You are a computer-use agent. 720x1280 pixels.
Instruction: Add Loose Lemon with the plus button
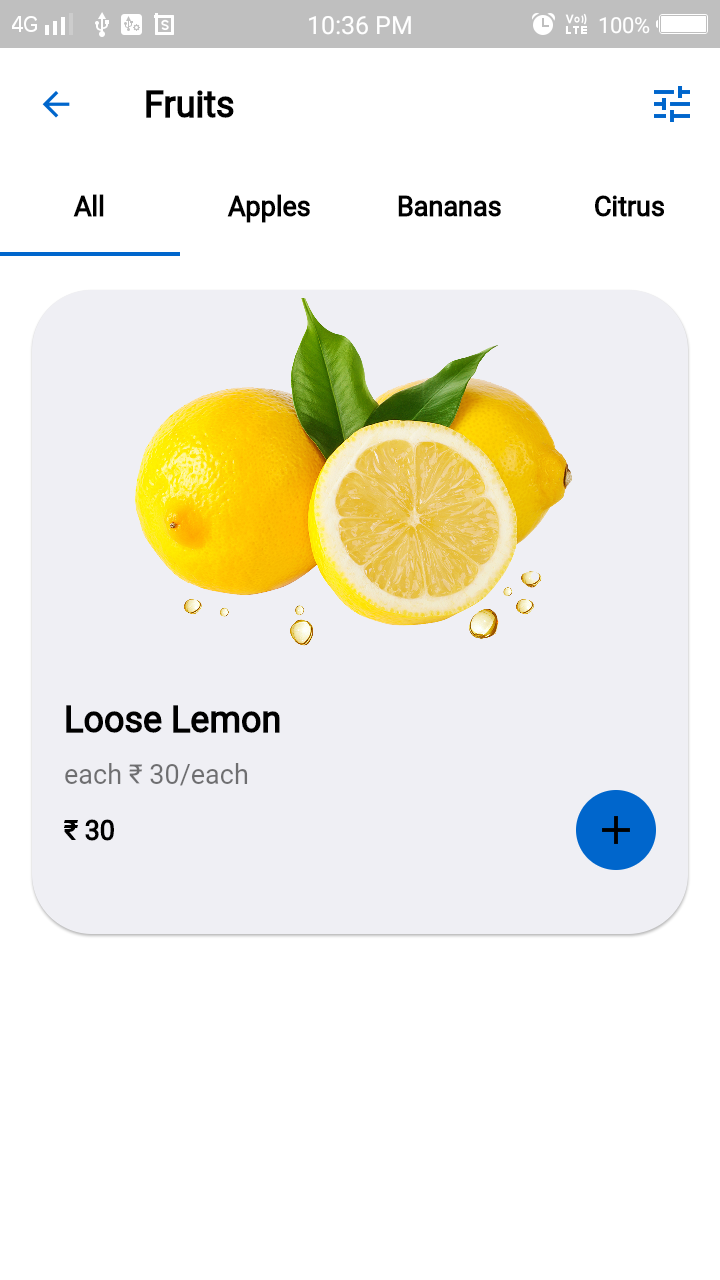(x=616, y=830)
